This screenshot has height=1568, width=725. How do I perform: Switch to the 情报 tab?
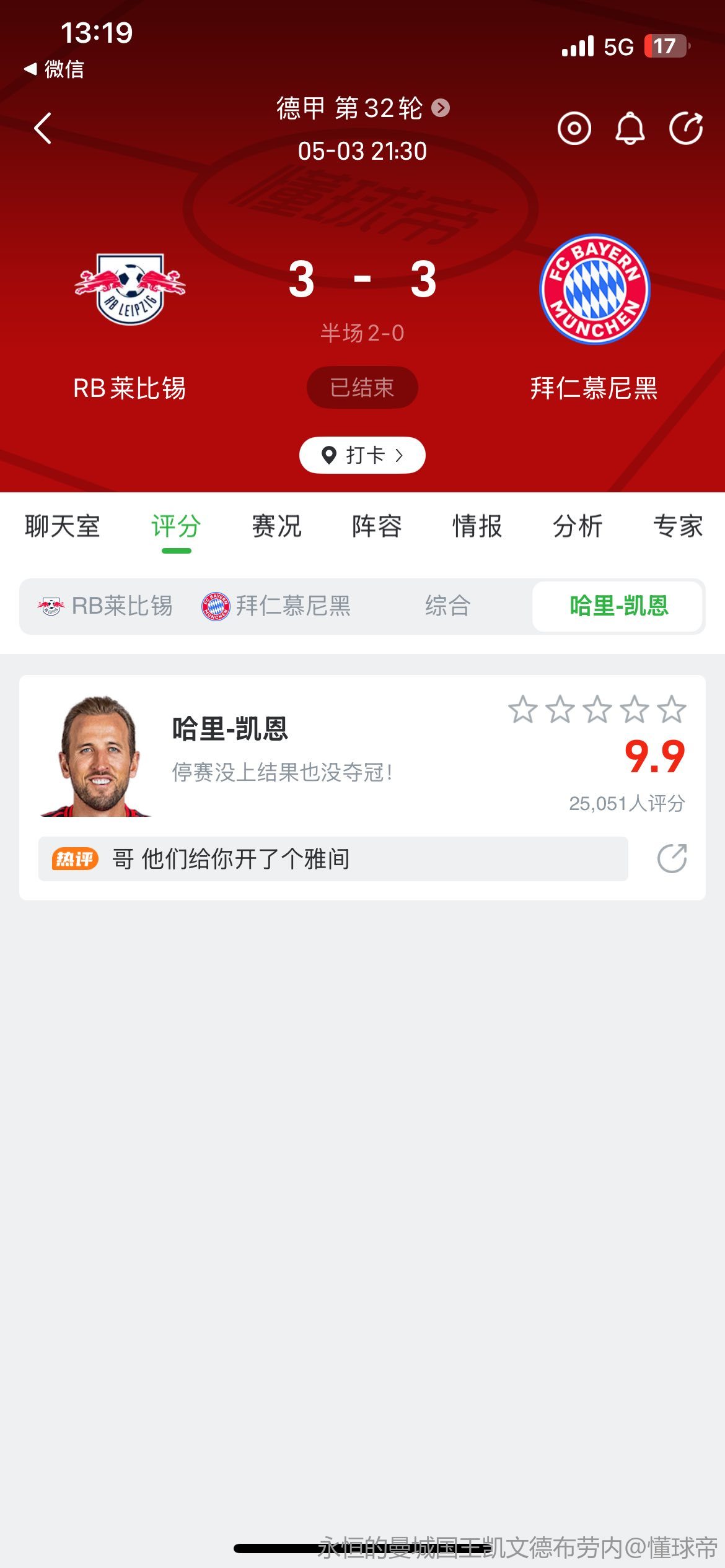(477, 526)
